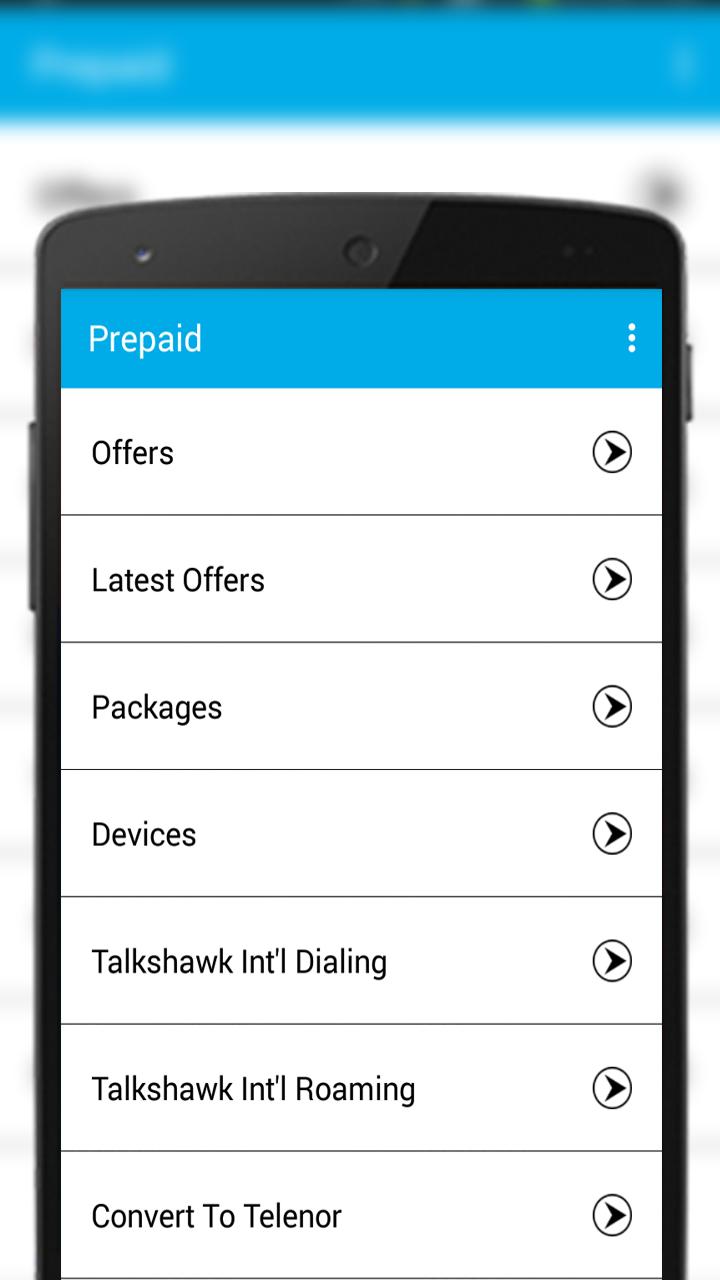Open the arrow icon next to Offers
The width and height of the screenshot is (720, 1280).
(612, 452)
